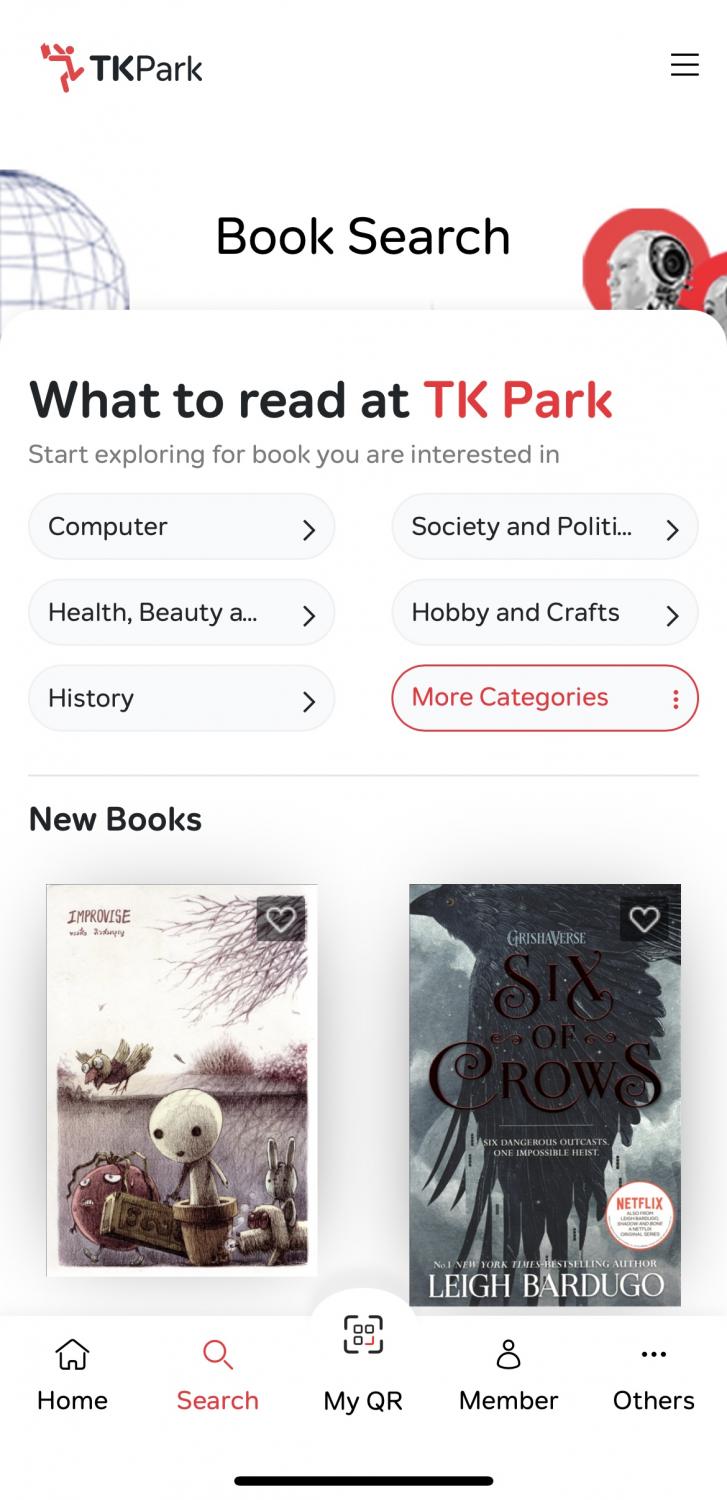The image size is (727, 1500).
Task: Favorite the Six of Crows book
Action: (643, 919)
